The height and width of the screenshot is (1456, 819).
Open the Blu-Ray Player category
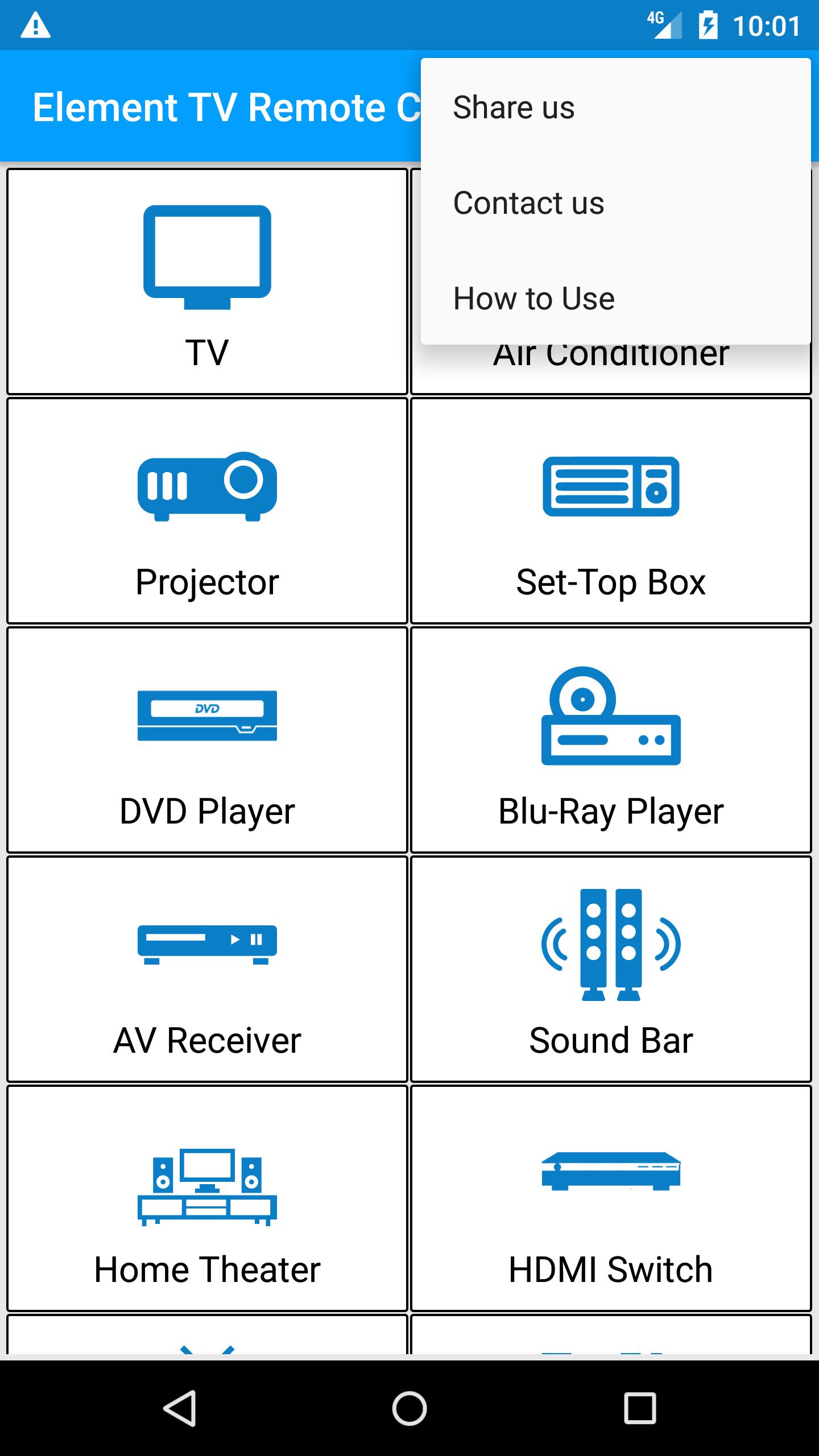point(611,740)
